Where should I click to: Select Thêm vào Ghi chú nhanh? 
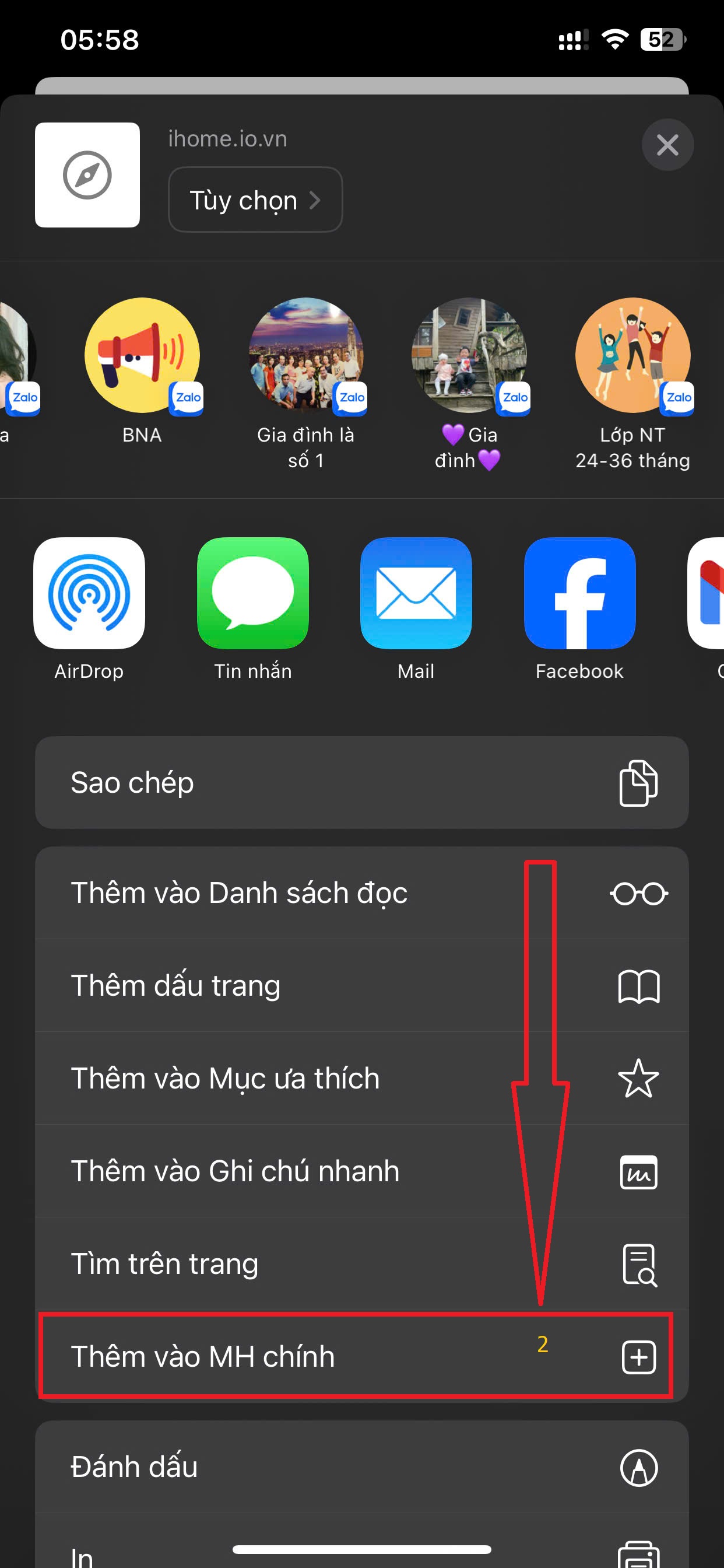pyautogui.click(x=361, y=1171)
